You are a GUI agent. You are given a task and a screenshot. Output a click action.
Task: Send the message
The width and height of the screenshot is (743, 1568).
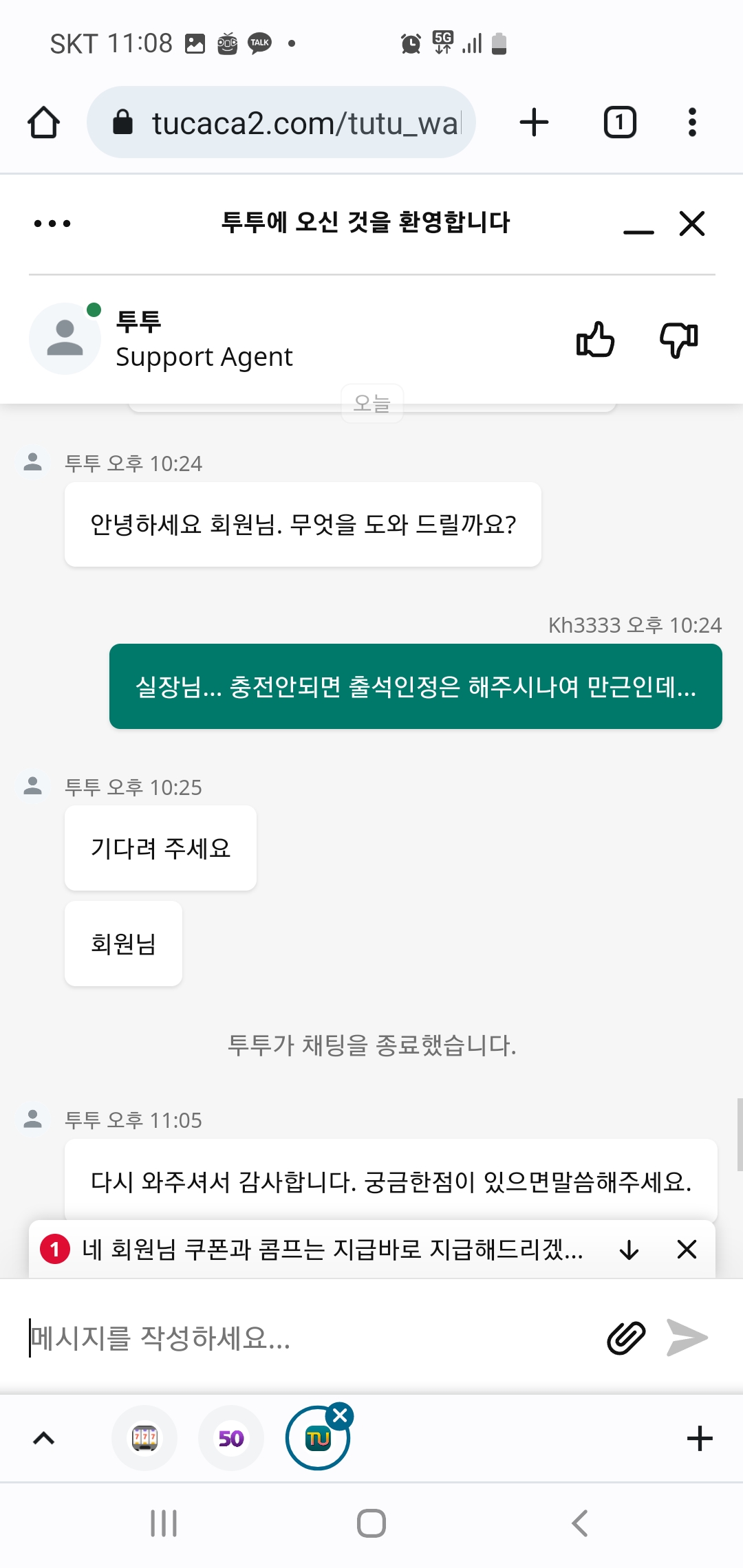[687, 1338]
